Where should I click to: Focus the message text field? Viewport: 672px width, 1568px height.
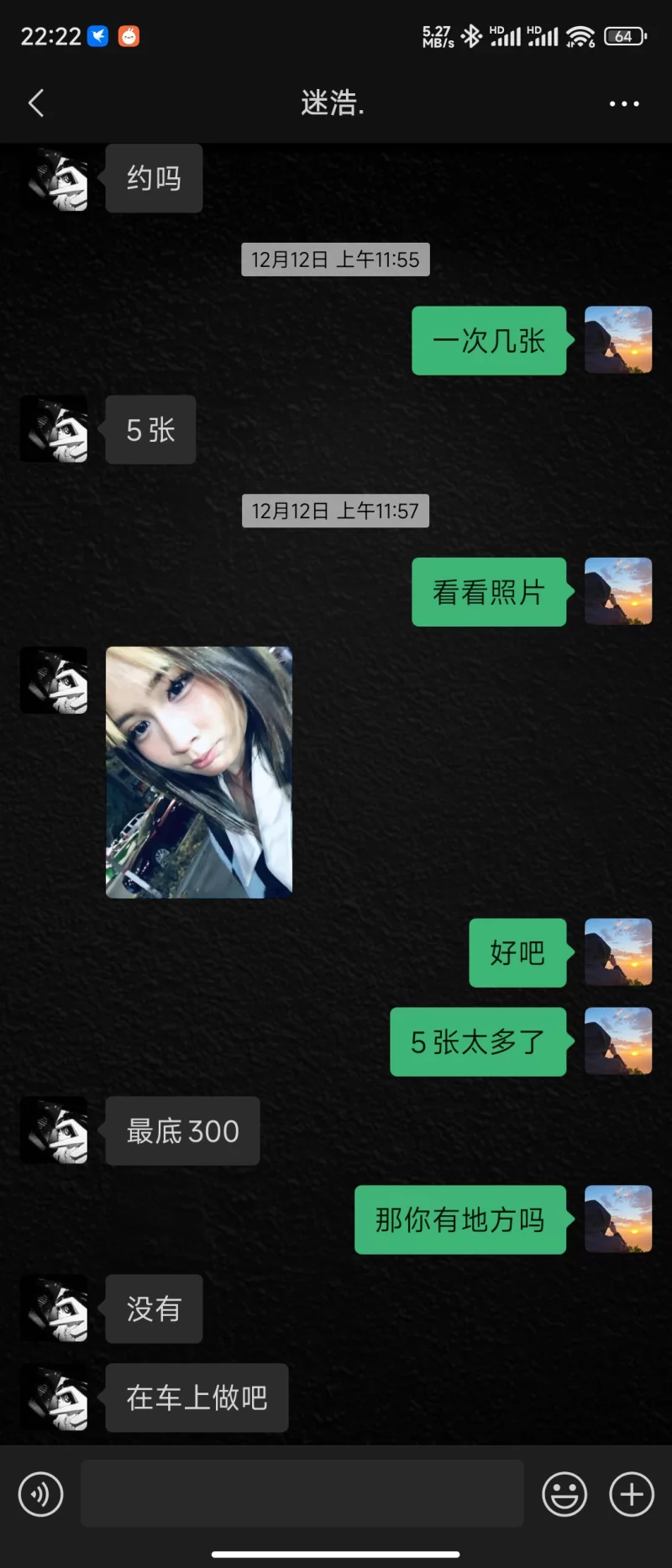(302, 1492)
